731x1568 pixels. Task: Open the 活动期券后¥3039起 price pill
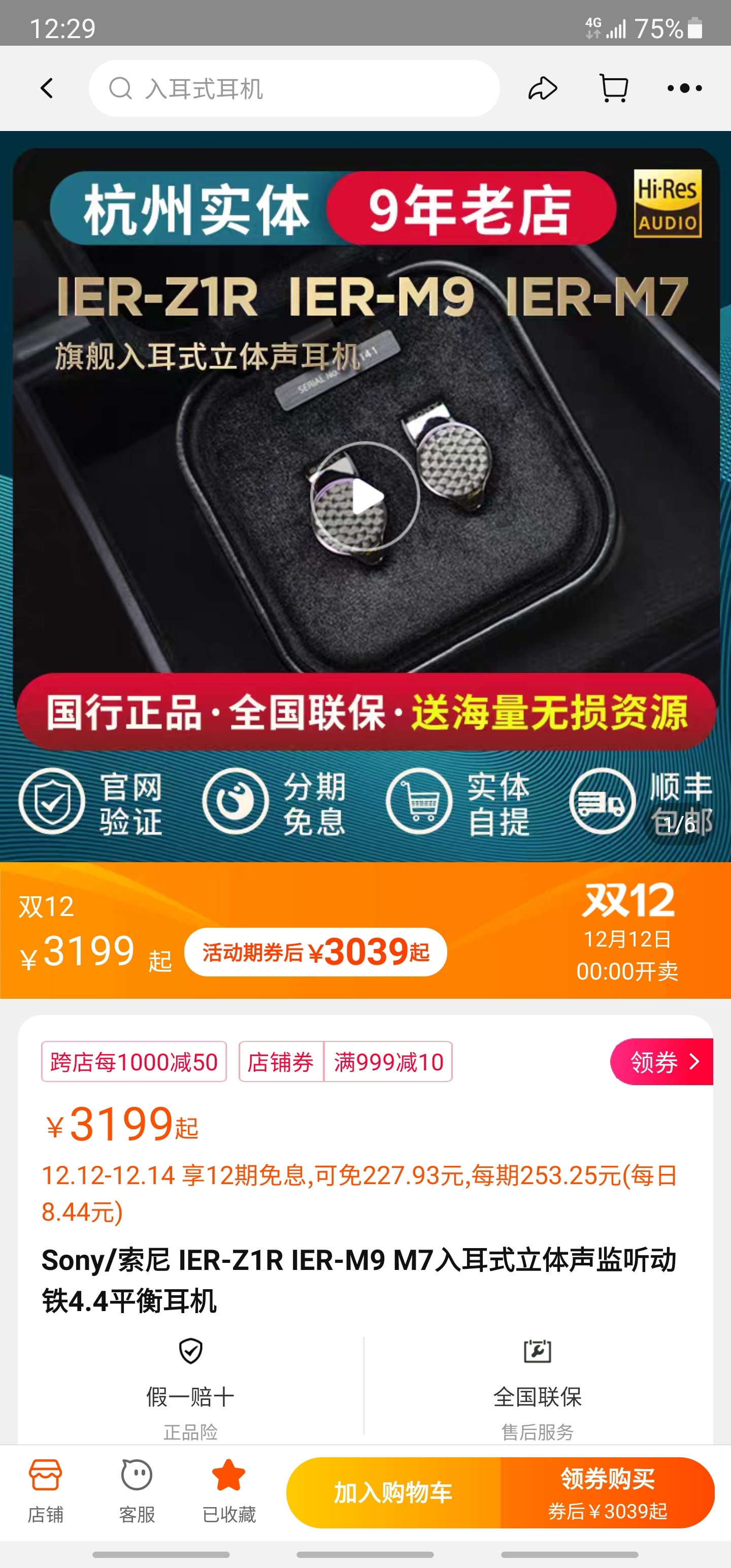(x=315, y=952)
